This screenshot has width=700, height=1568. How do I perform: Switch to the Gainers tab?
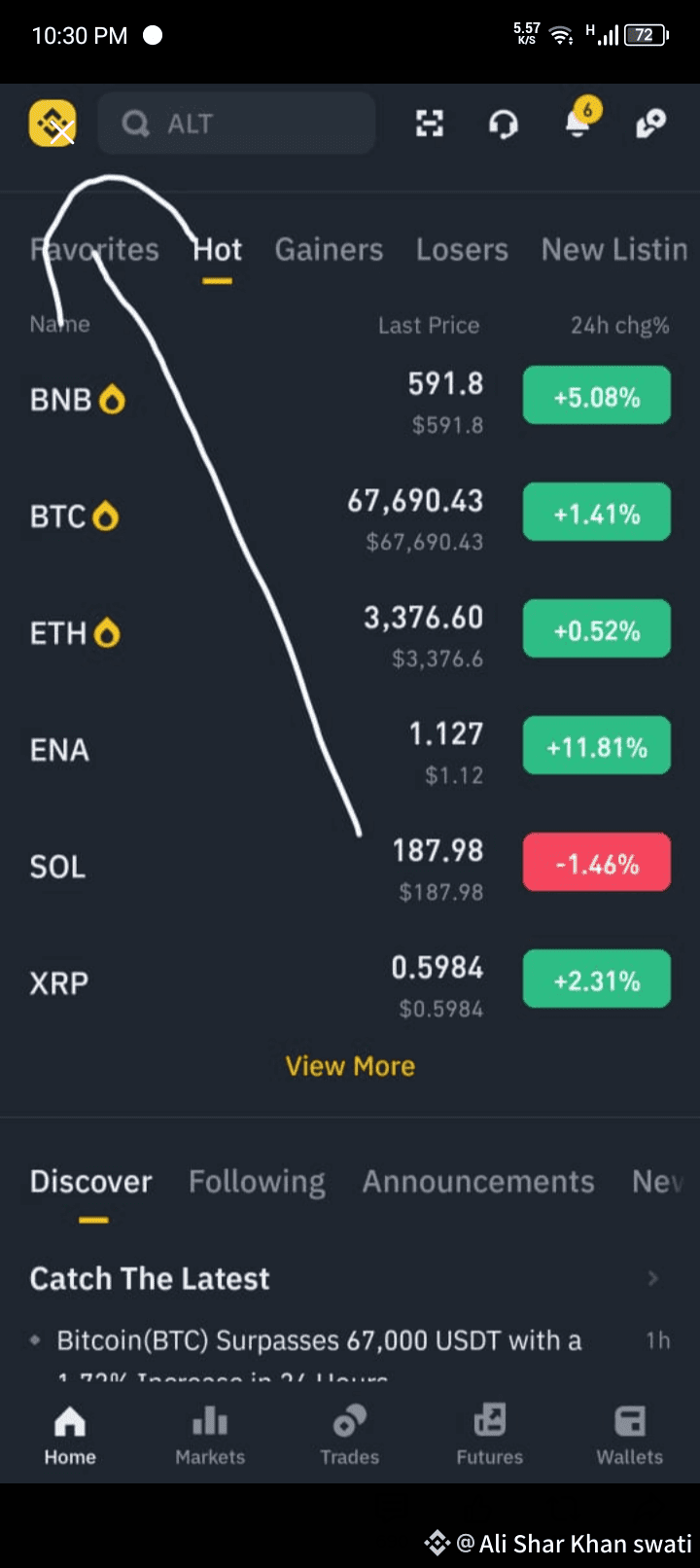329,250
